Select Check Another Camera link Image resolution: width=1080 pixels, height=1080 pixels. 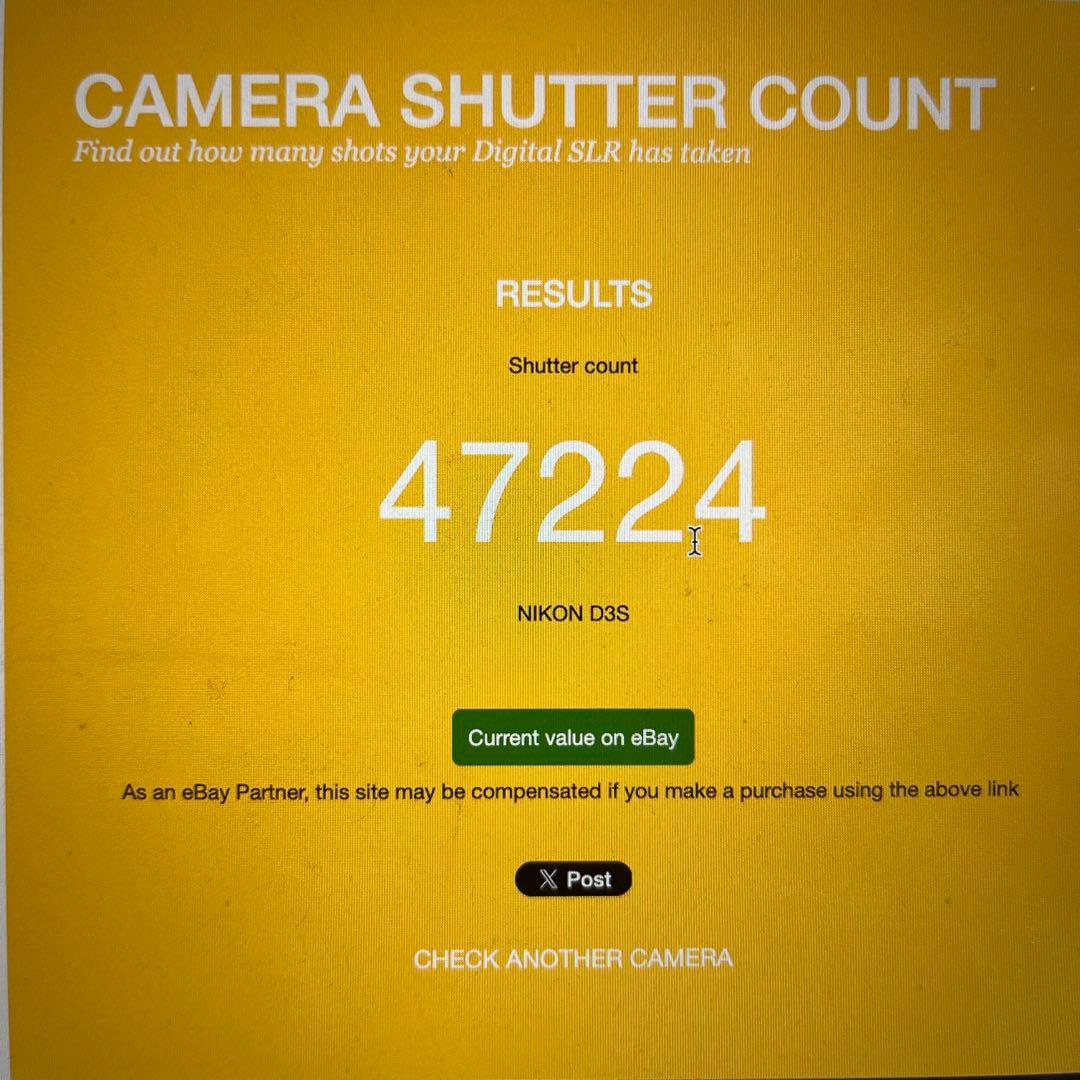coord(573,959)
